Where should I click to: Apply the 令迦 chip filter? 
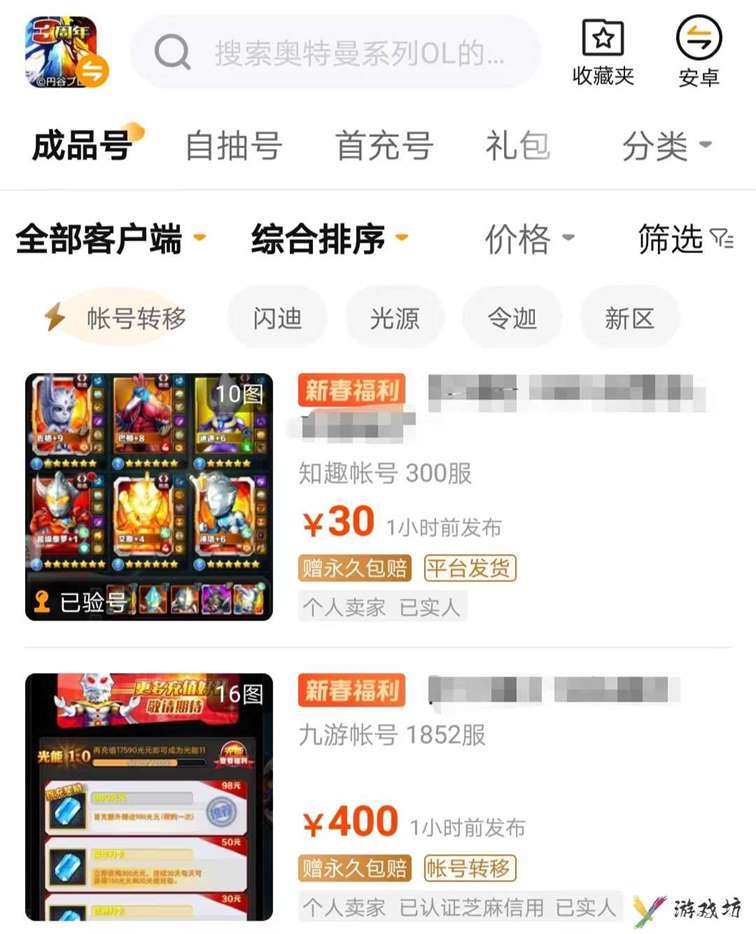511,319
